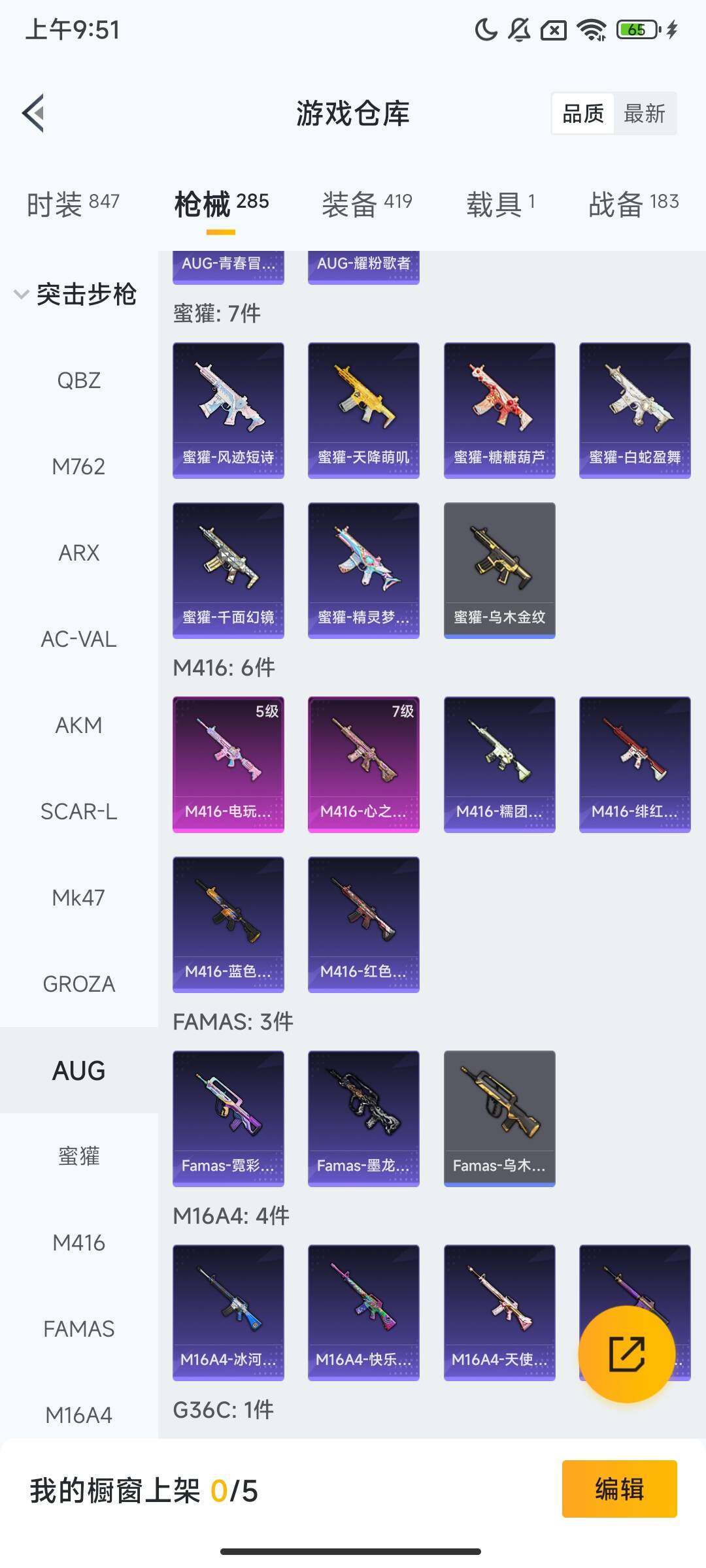View the level 7 M416-心之 skin
This screenshot has height=1568, width=706.
coord(363,764)
